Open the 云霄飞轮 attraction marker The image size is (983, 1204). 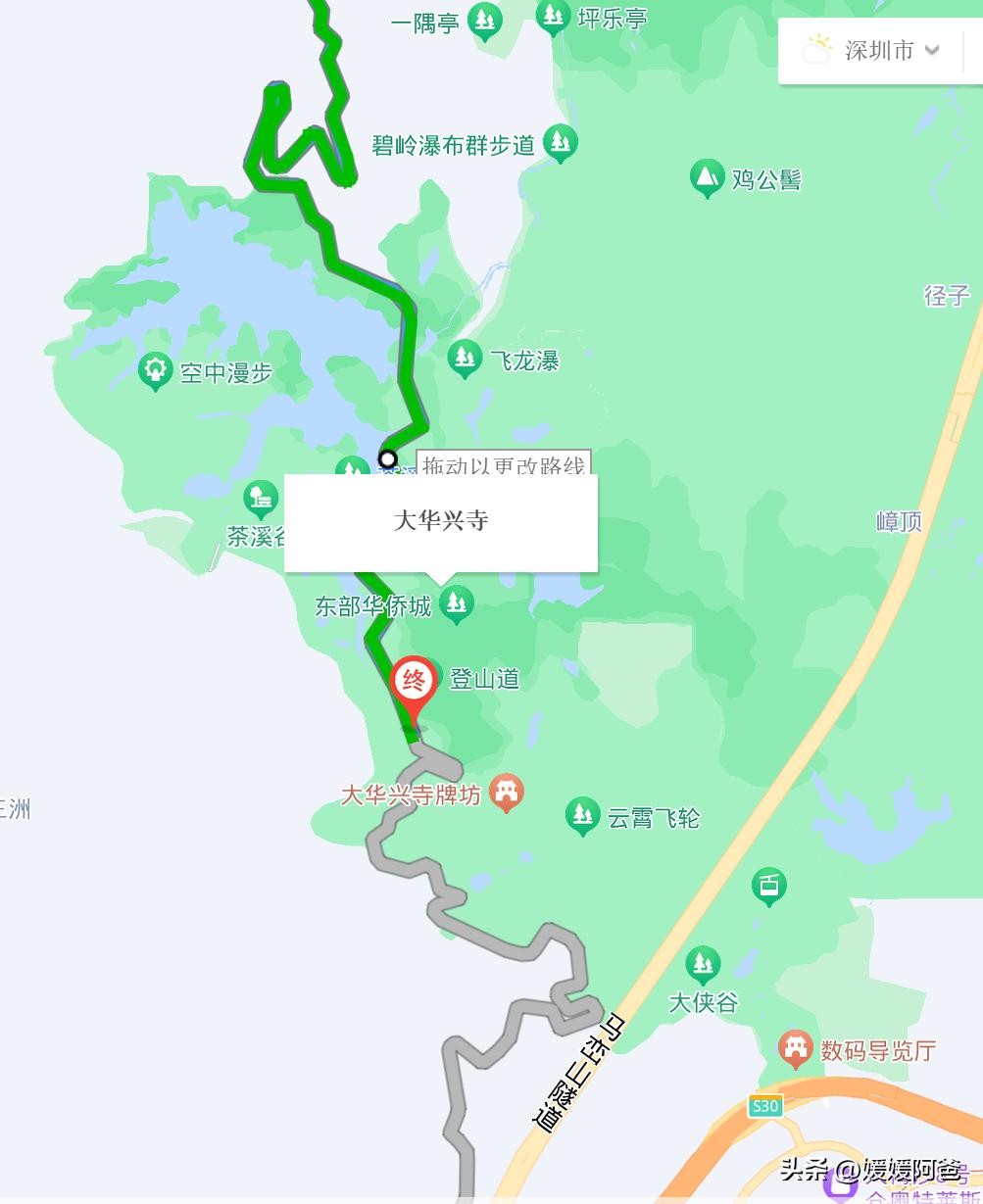pyautogui.click(x=582, y=815)
